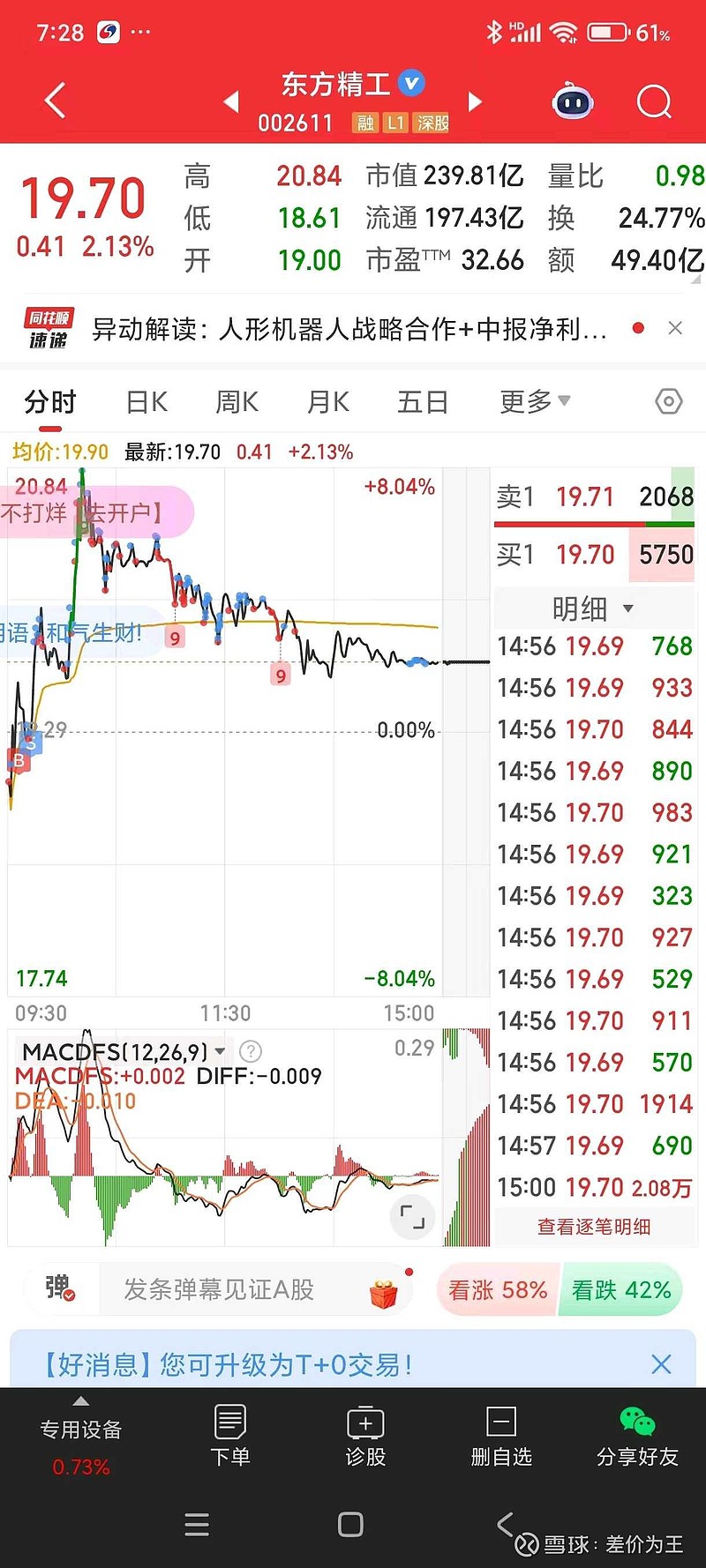Open chart settings hexagon icon
The height and width of the screenshot is (1568, 706).
669,402
